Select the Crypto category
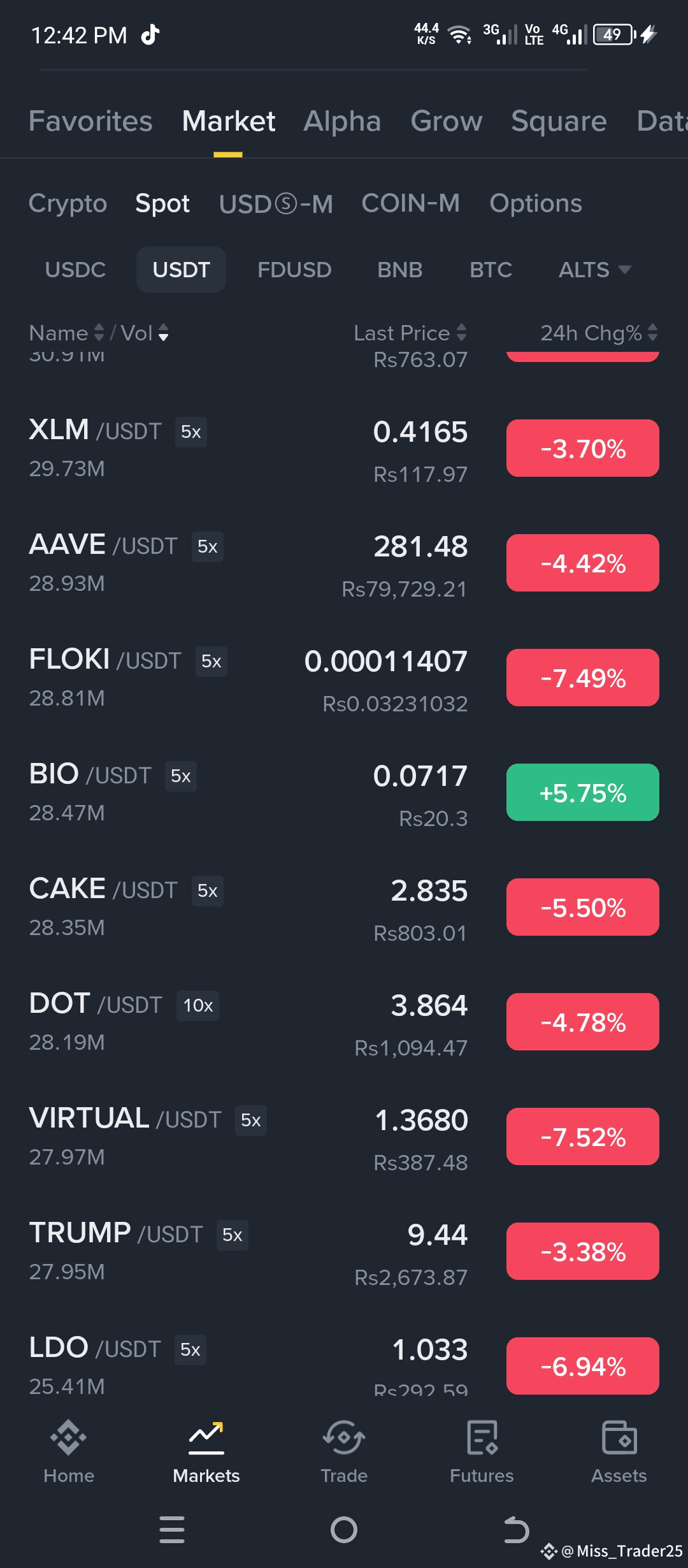The image size is (688, 1568). [68, 203]
